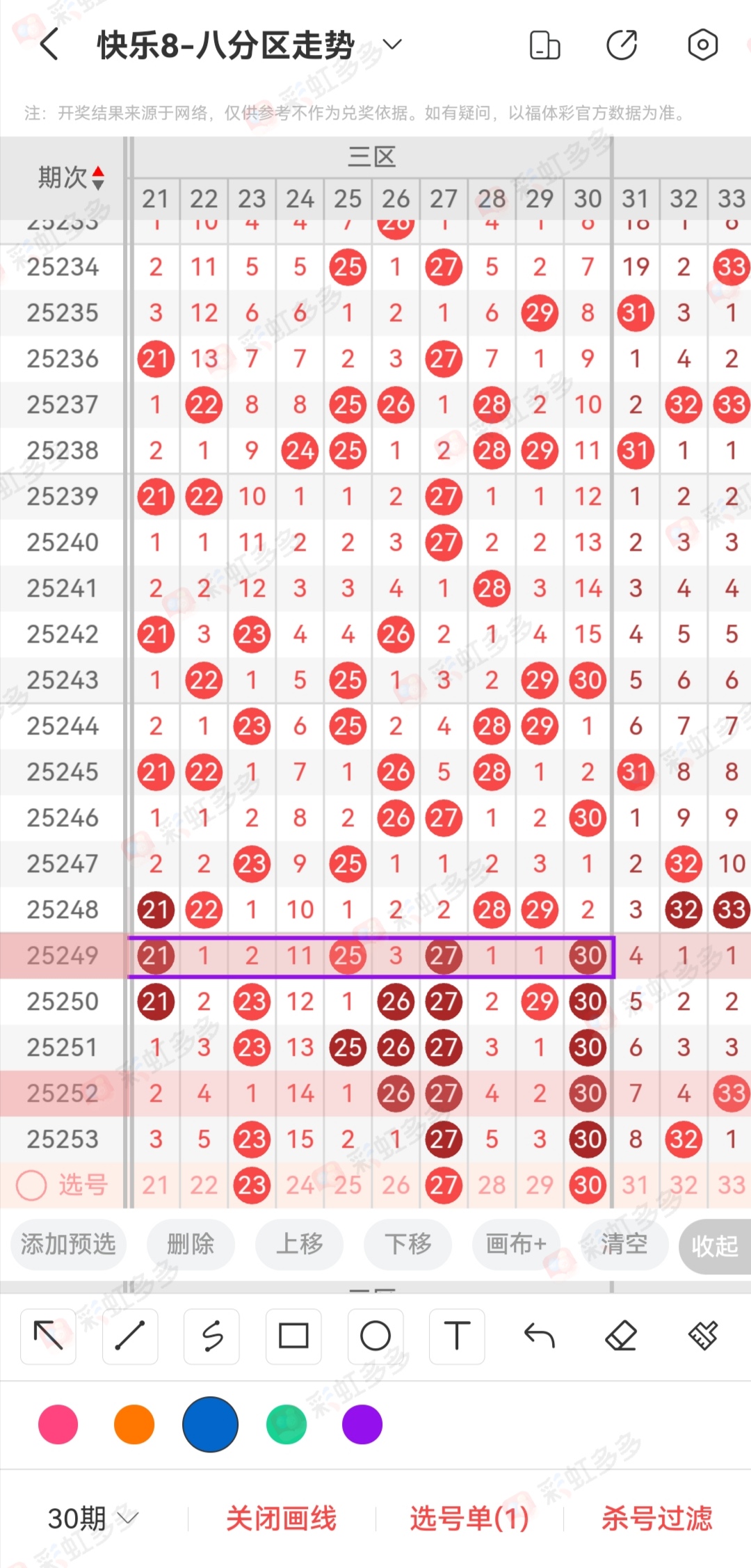The image size is (751, 1568).
Task: Select the circle drawing tool
Action: pos(375,1336)
